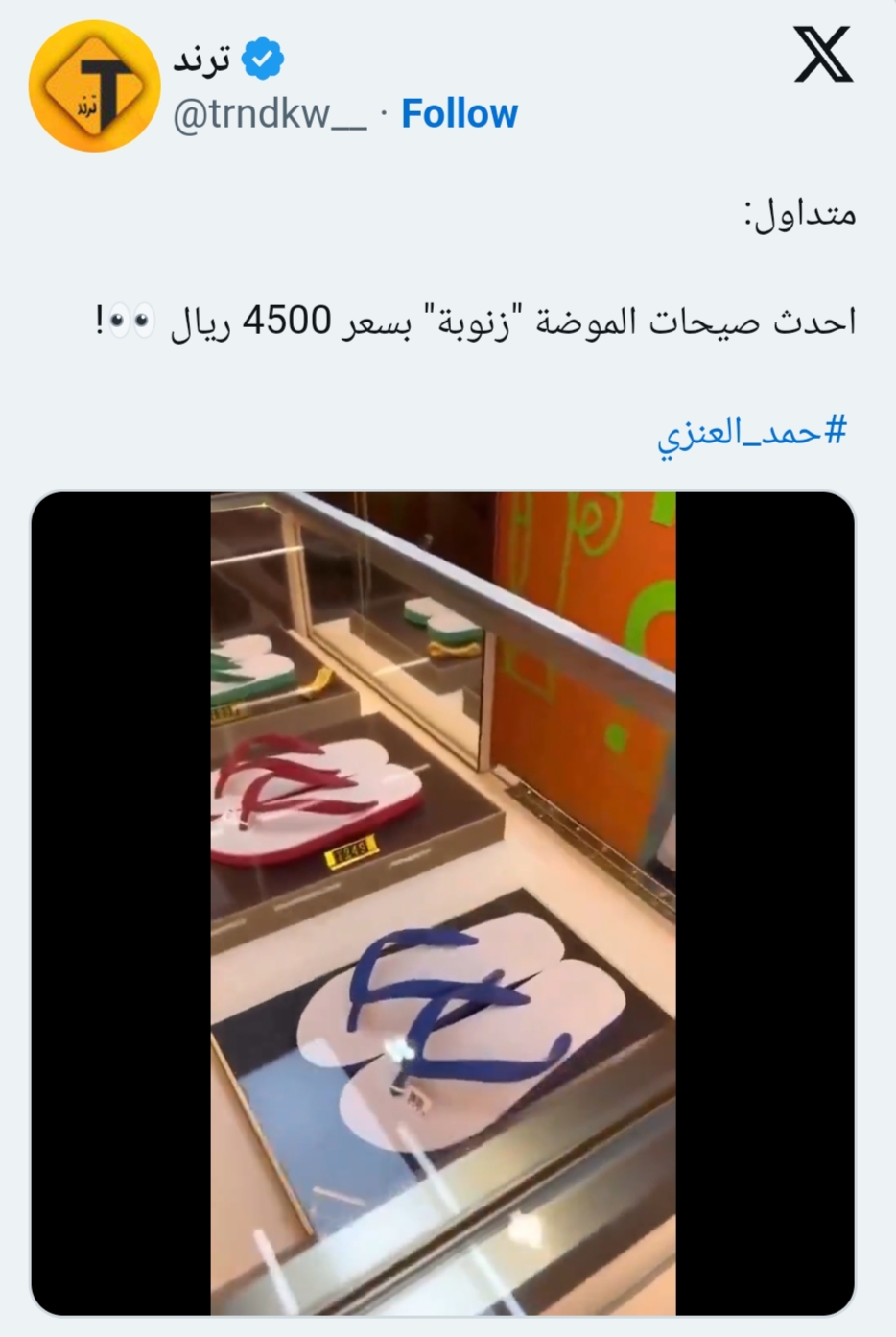896x1337 pixels.
Task: Open the #حمد_العنزي hashtag
Action: click(752, 432)
